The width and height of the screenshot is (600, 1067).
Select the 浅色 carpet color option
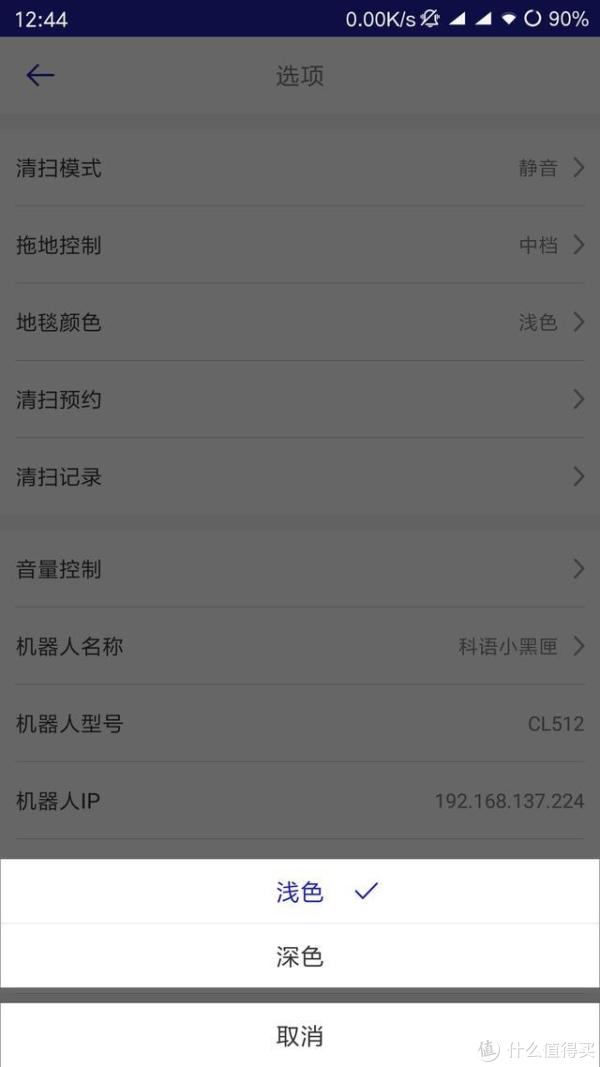[x=299, y=891]
